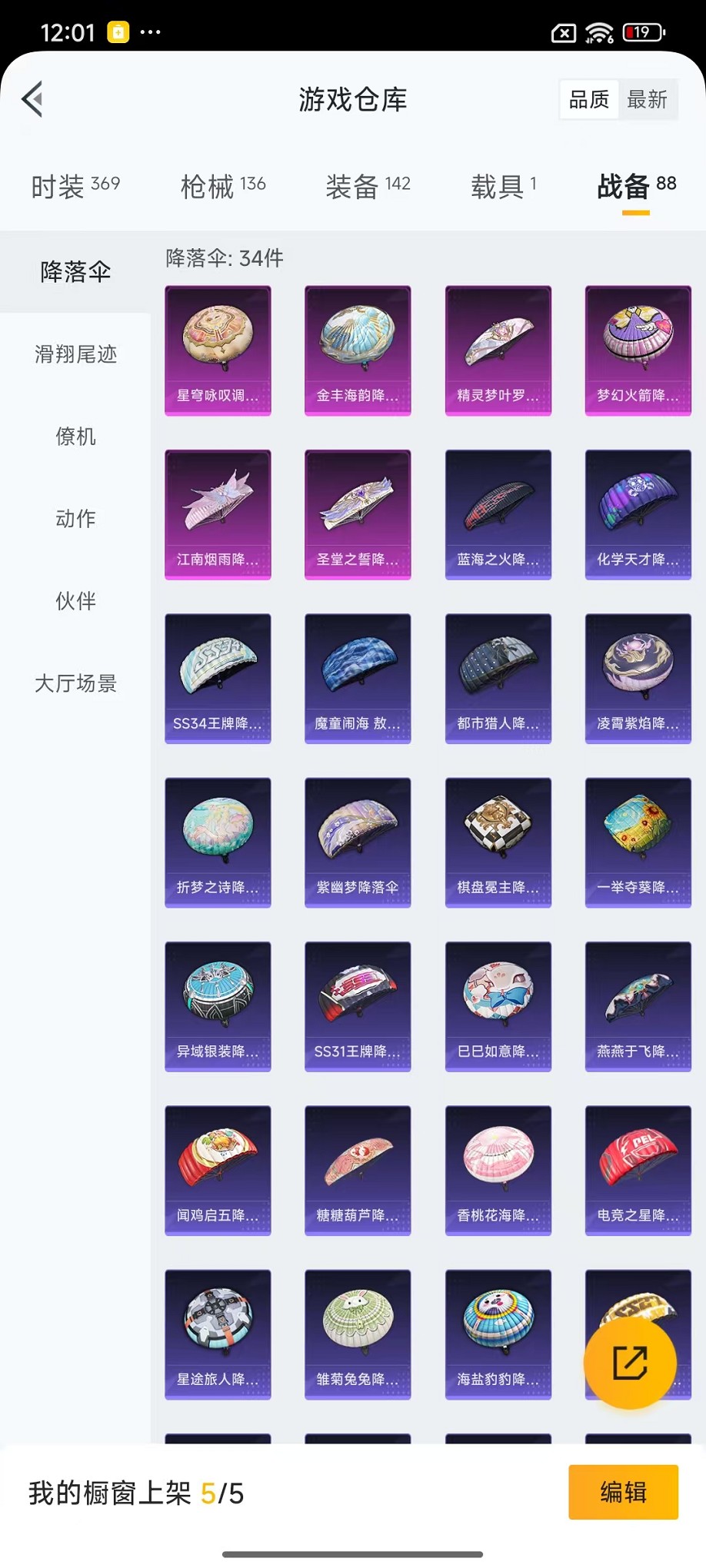Select the 僚机 category
Screen dimensions: 706x1568
coord(75,437)
